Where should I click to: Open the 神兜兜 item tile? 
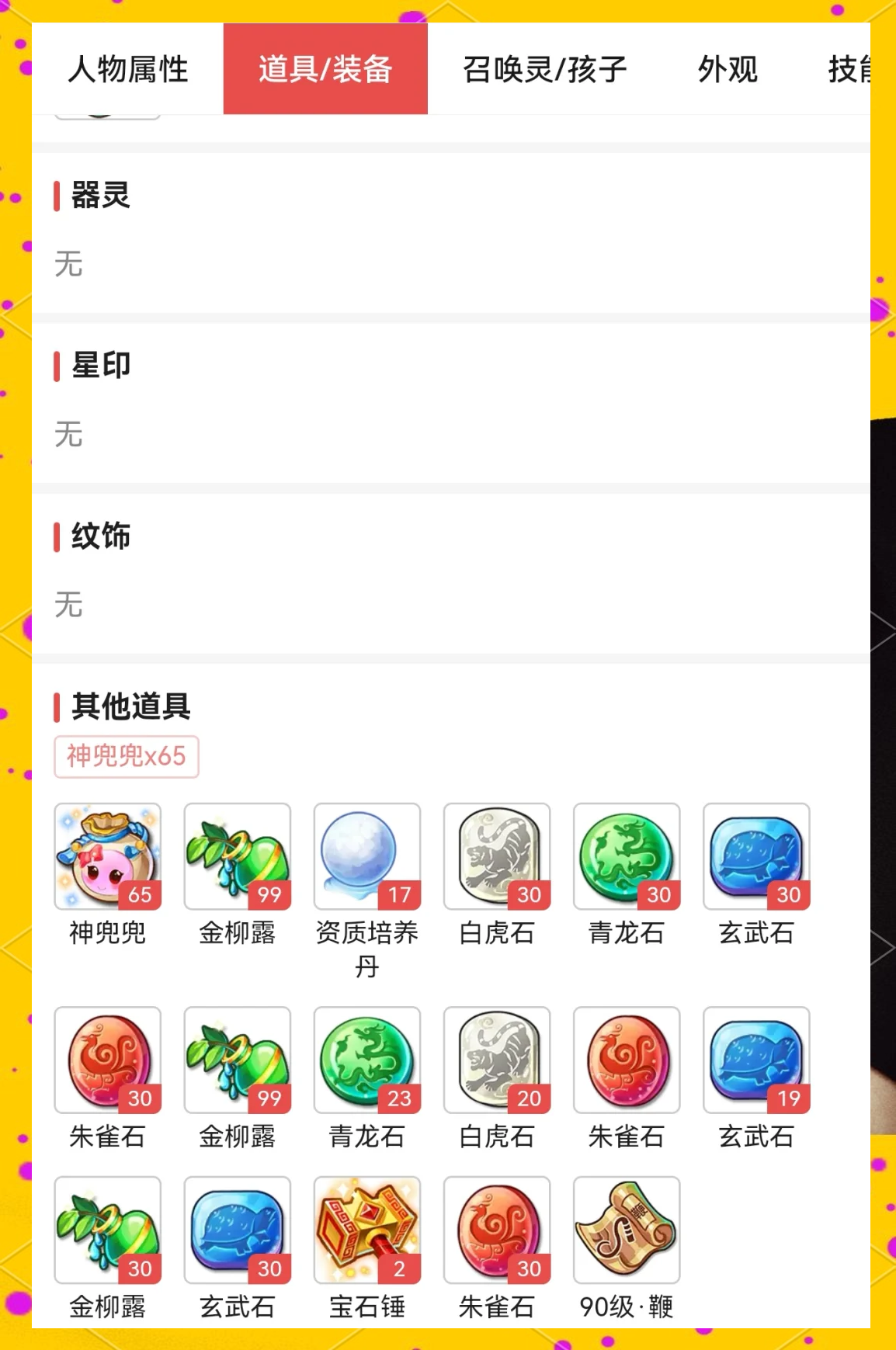[108, 856]
